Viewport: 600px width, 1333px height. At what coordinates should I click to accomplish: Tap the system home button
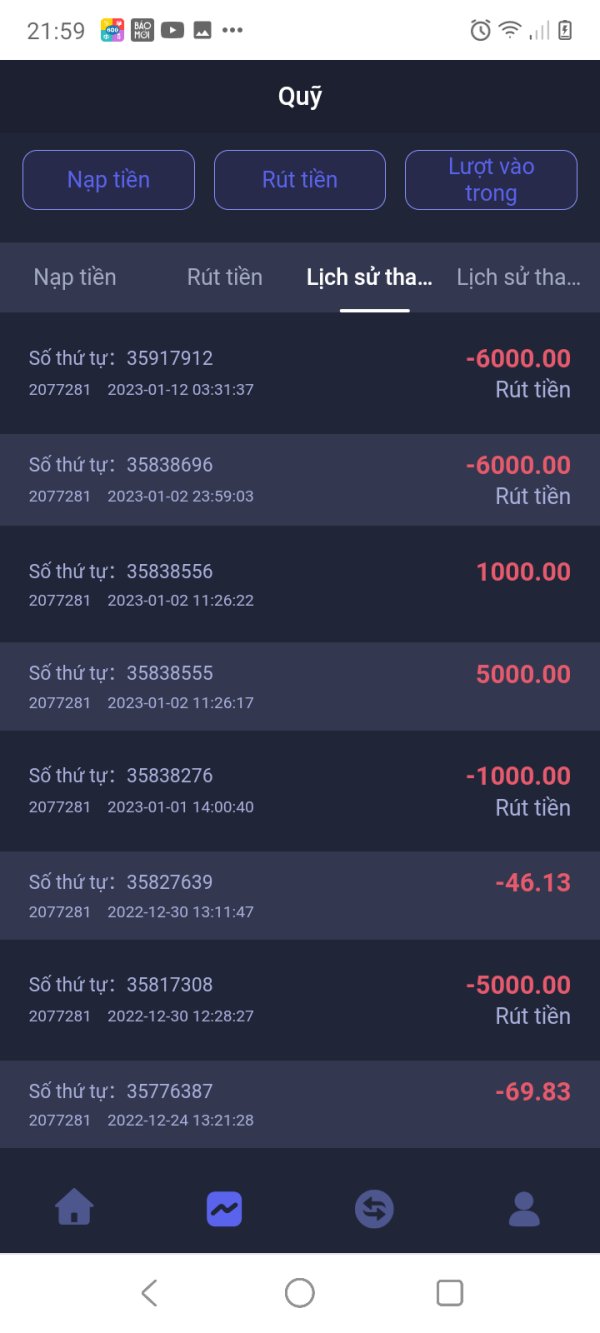[300, 1293]
